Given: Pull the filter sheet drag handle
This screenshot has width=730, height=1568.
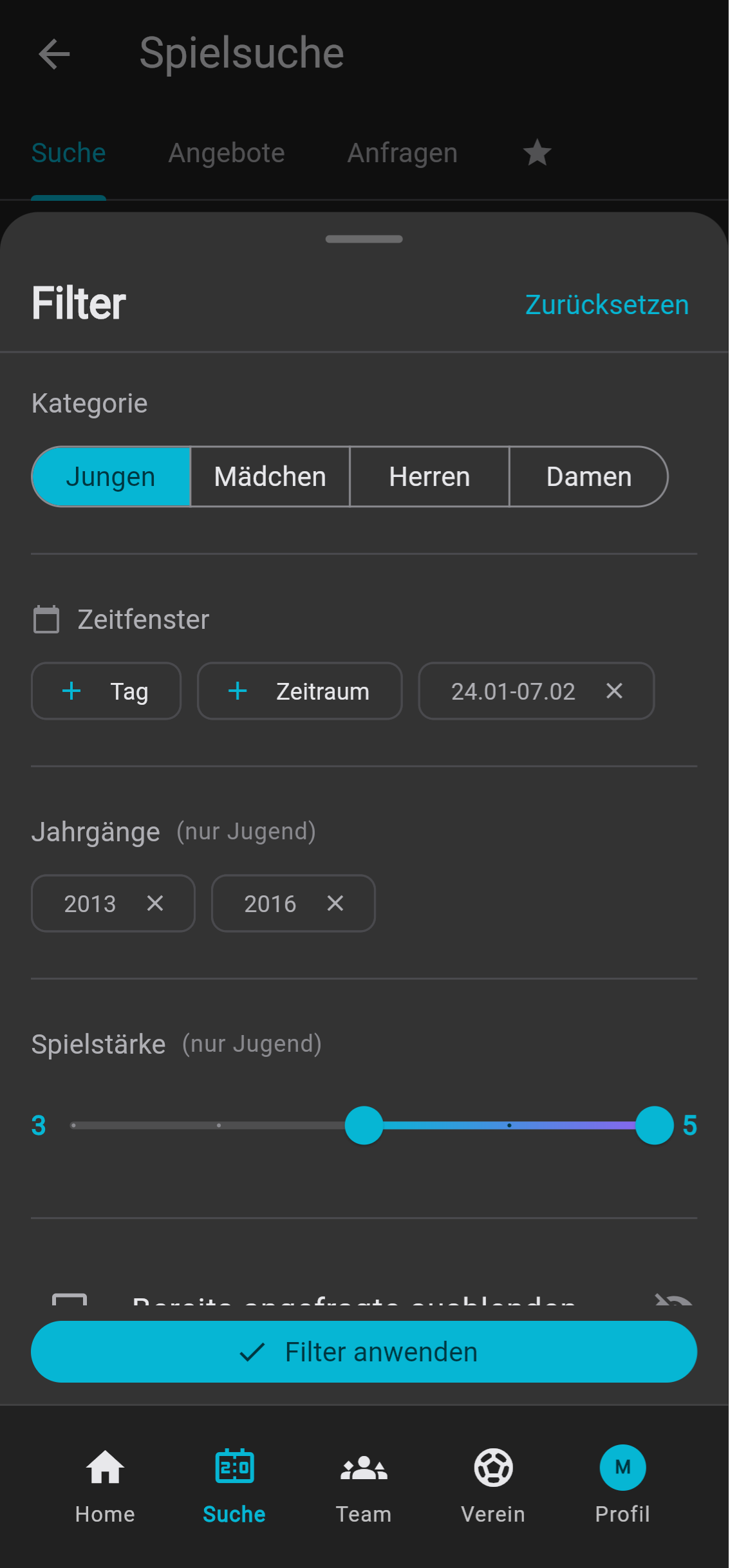Looking at the screenshot, I should point(364,239).
